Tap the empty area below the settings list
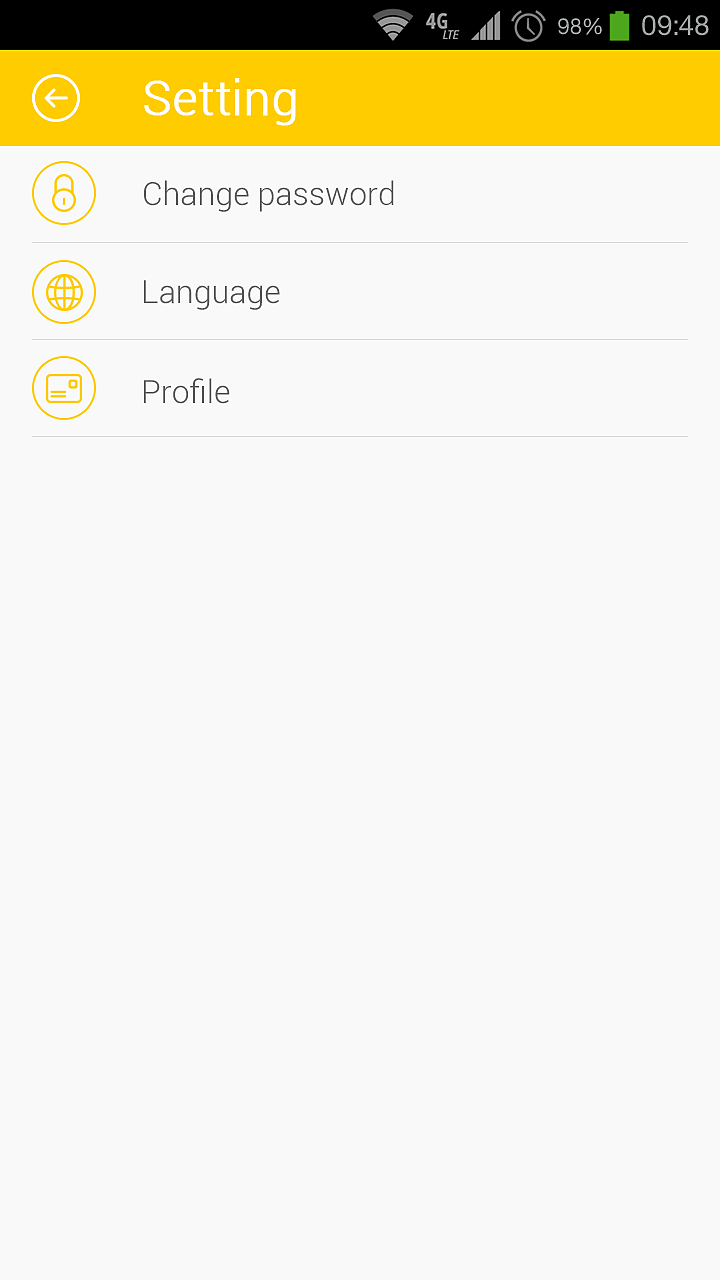 click(360, 800)
